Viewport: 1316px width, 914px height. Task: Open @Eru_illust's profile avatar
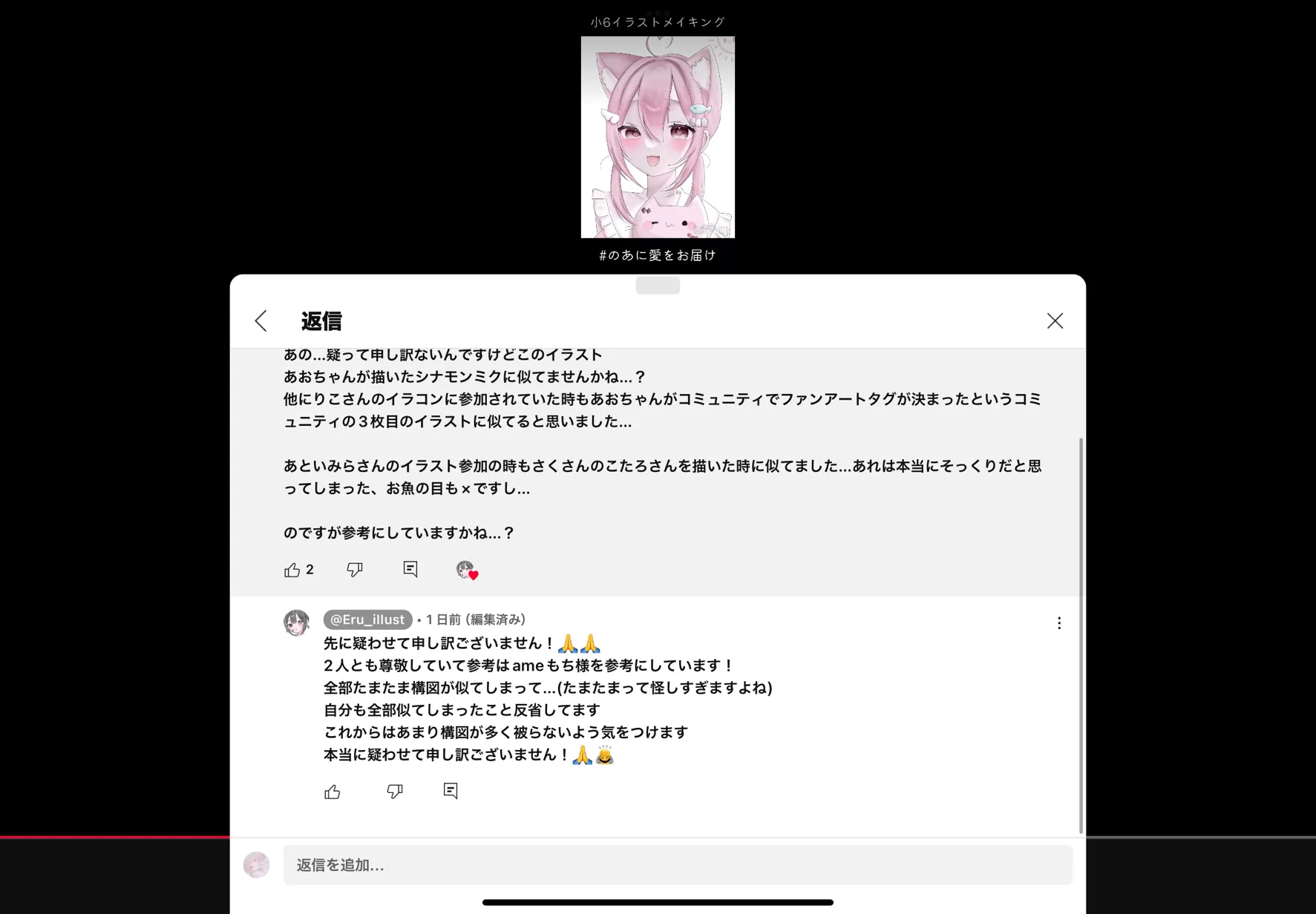click(x=297, y=623)
